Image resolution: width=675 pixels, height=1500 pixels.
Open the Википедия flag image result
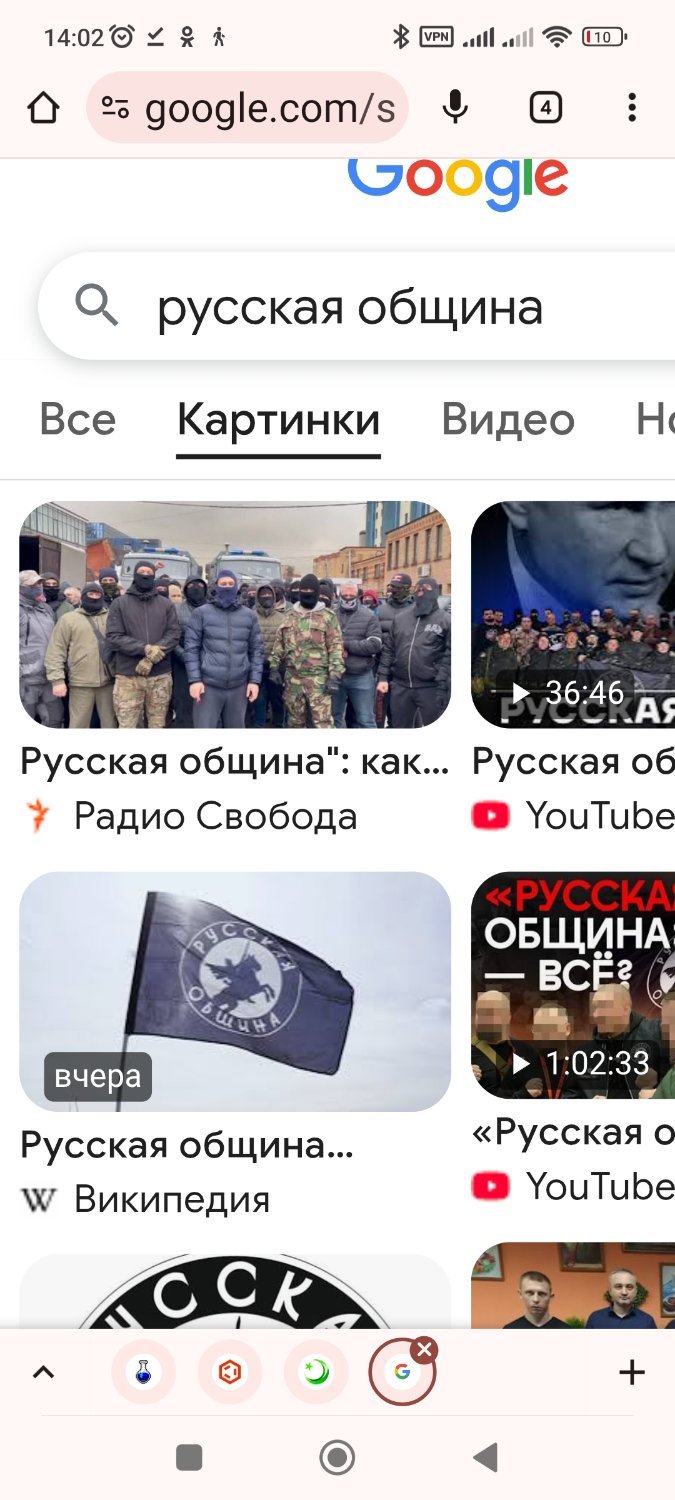click(x=235, y=991)
